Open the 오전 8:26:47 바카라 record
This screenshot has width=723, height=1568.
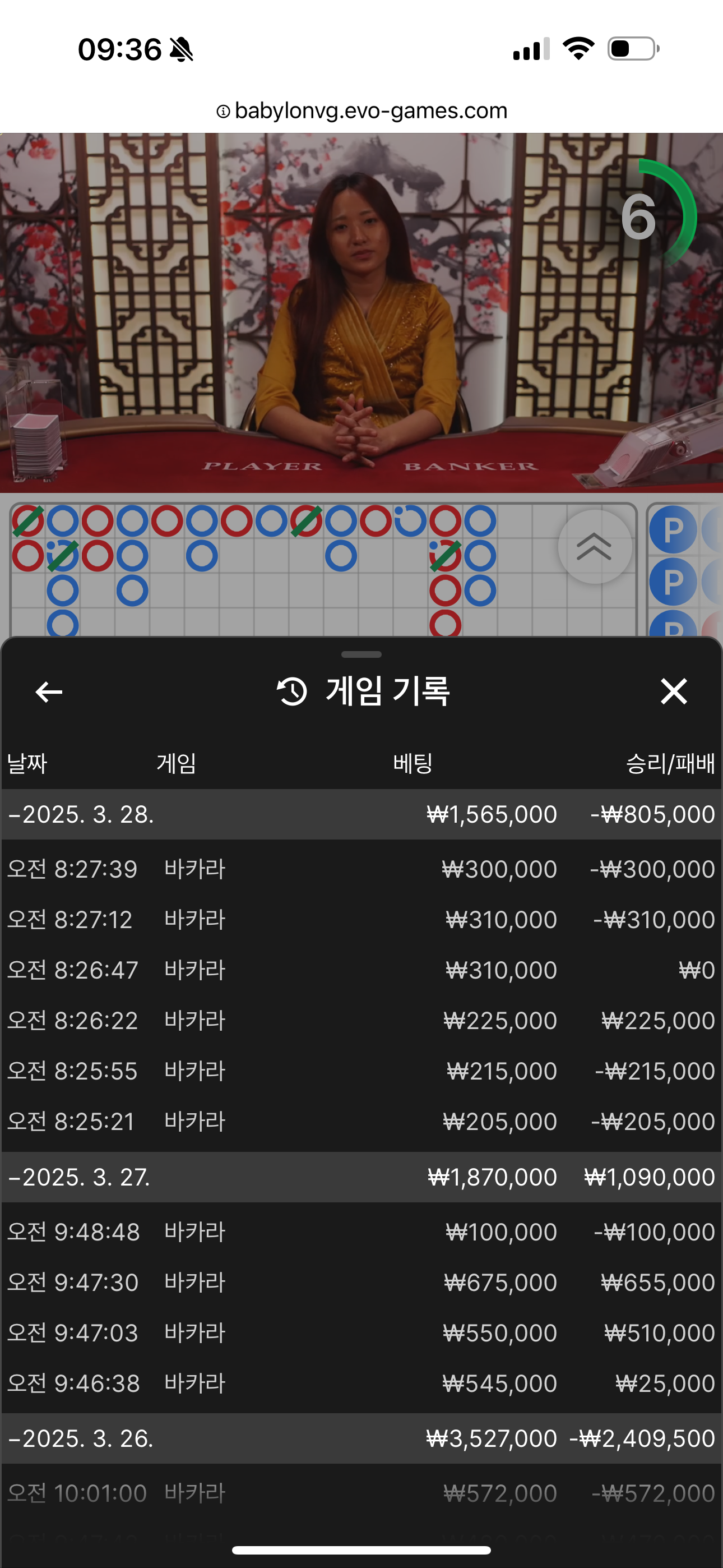tap(361, 970)
